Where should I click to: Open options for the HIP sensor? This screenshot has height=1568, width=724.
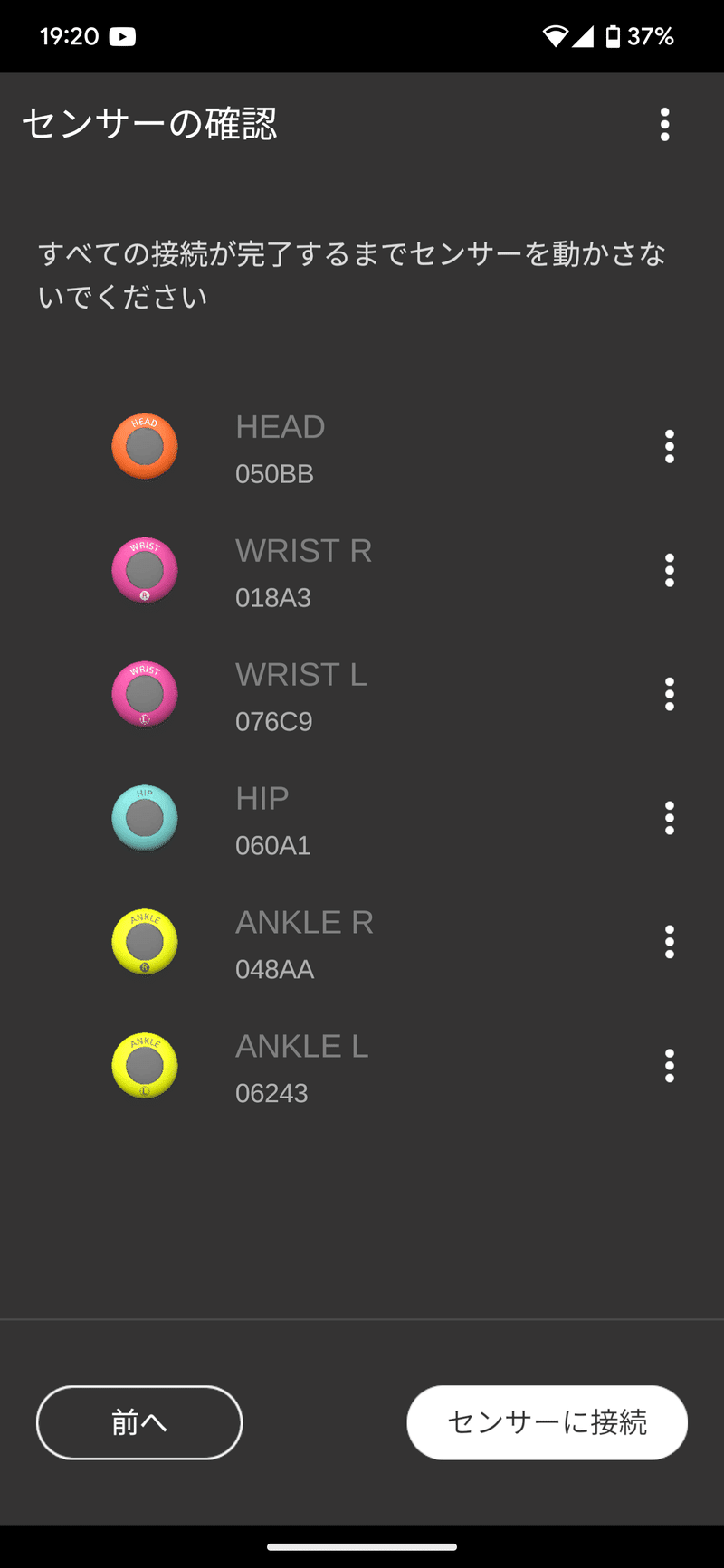click(670, 818)
